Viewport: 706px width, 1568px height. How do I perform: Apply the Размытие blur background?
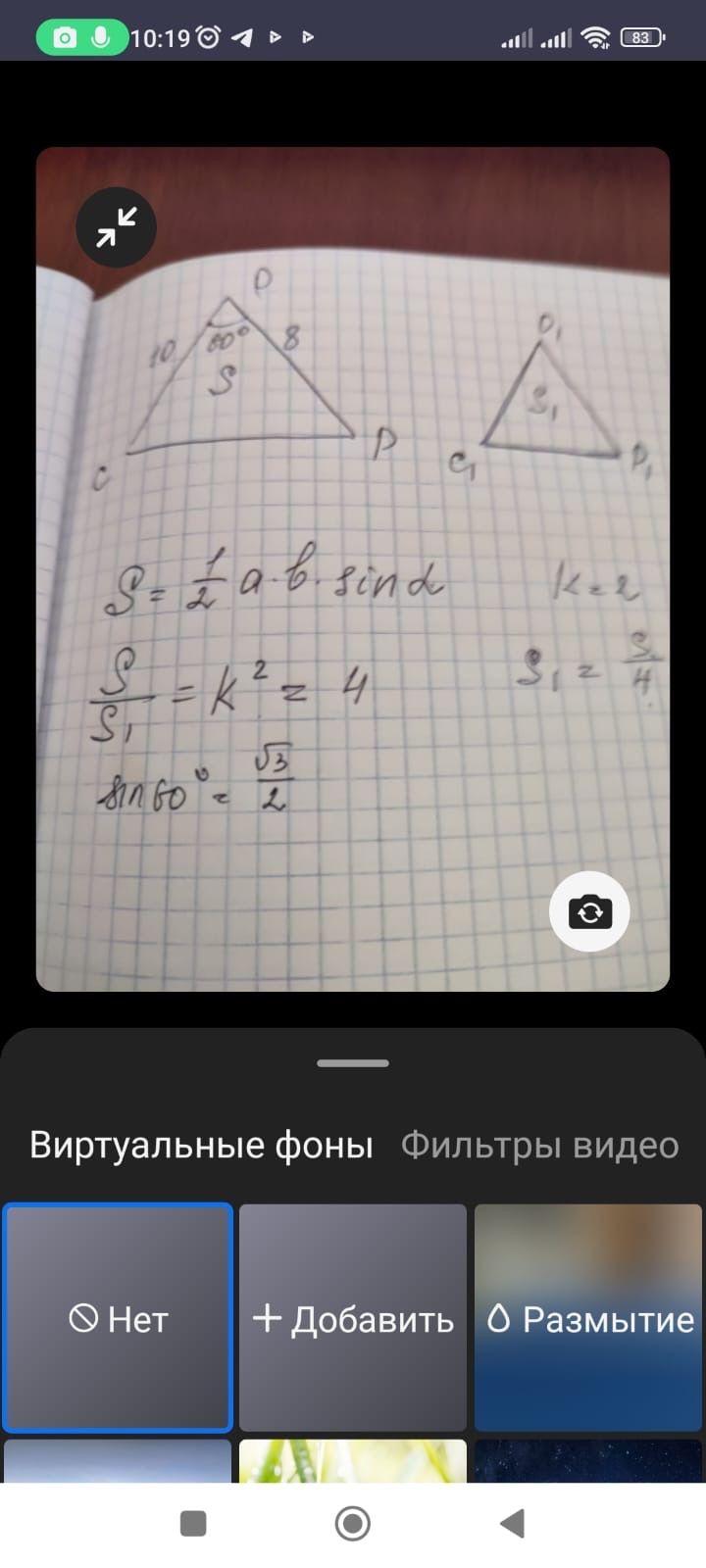click(589, 1318)
